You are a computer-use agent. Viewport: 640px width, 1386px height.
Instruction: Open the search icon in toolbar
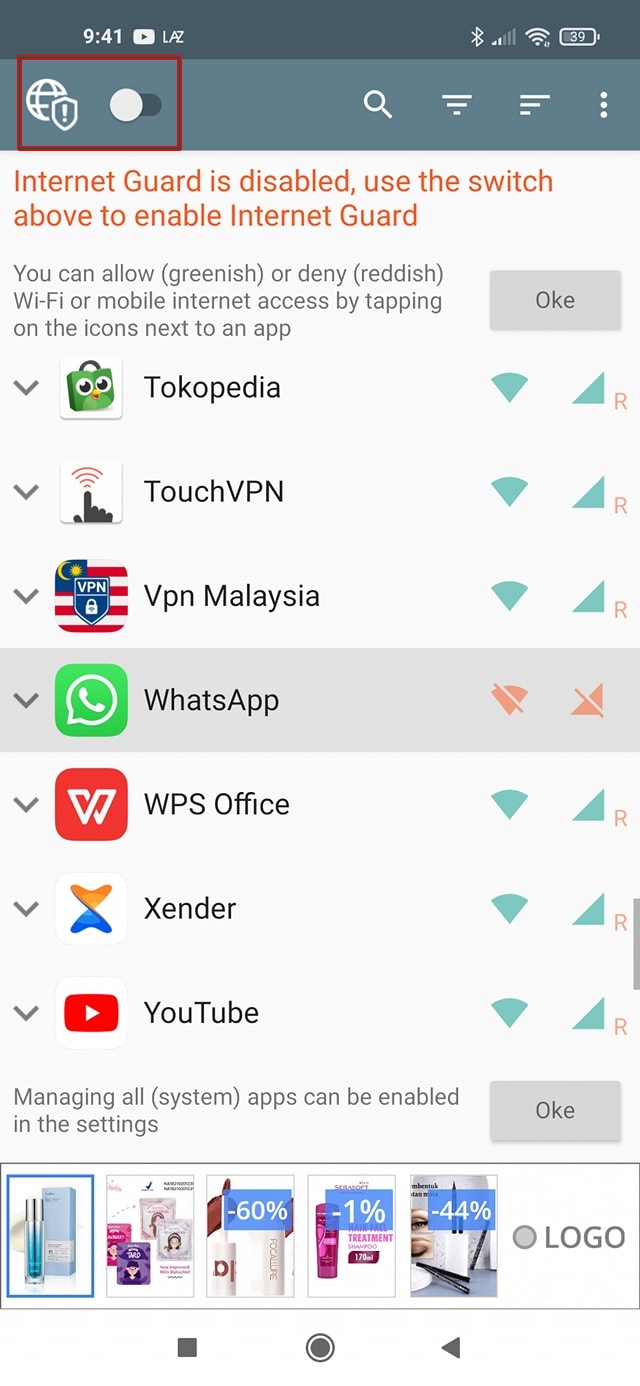377,104
